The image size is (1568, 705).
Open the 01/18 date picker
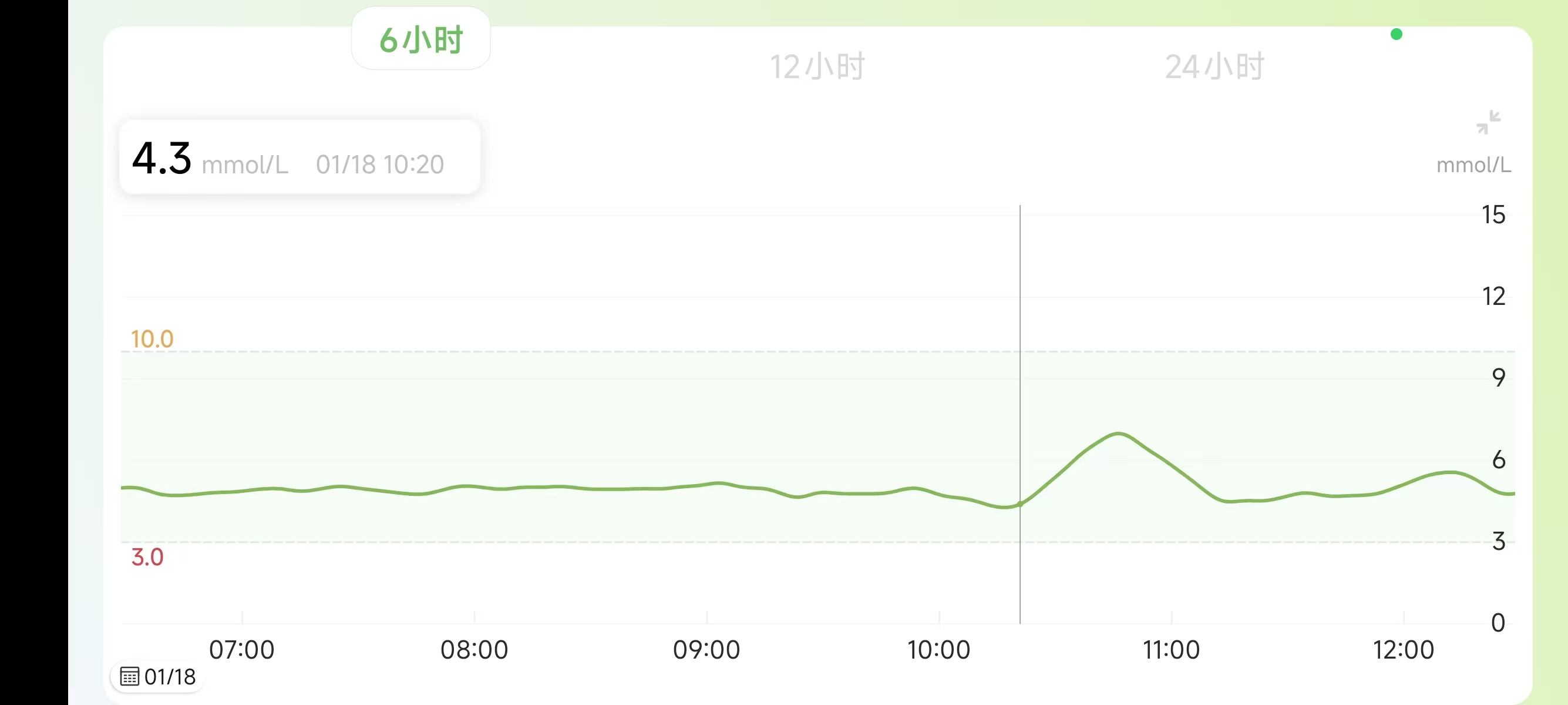pyautogui.click(x=158, y=676)
